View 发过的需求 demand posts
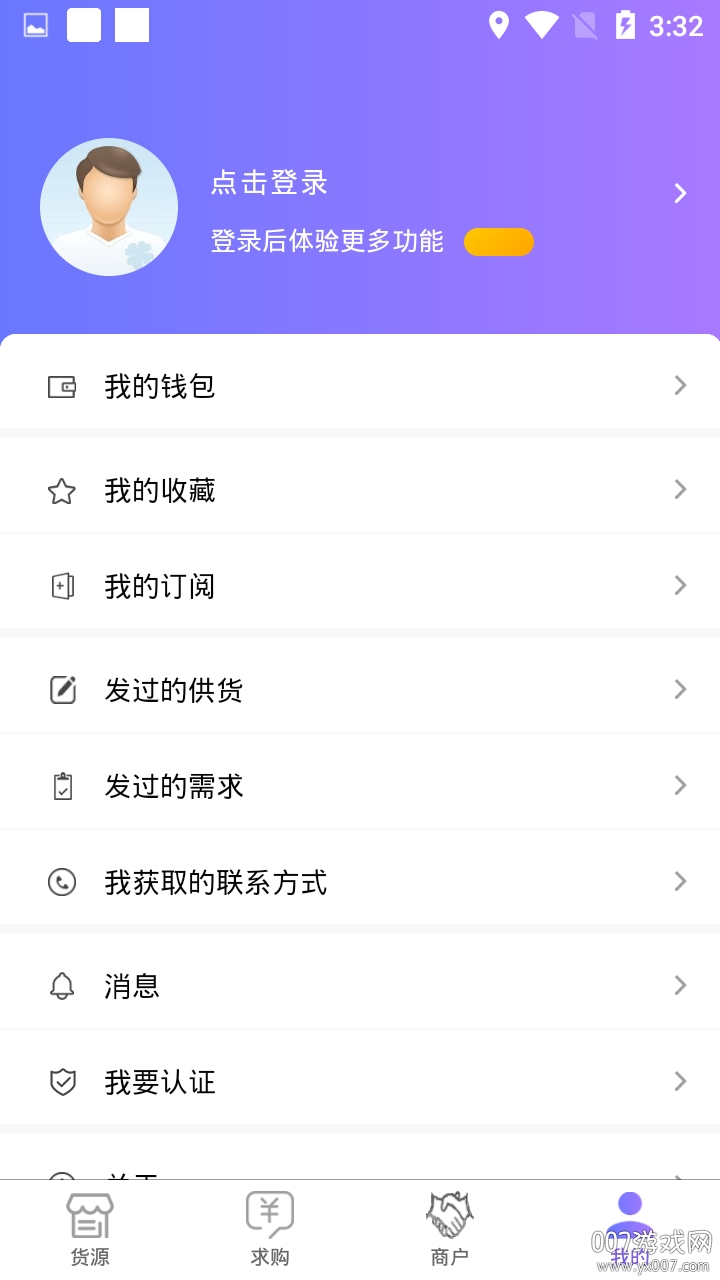Viewport: 720px width, 1280px height. [360, 786]
